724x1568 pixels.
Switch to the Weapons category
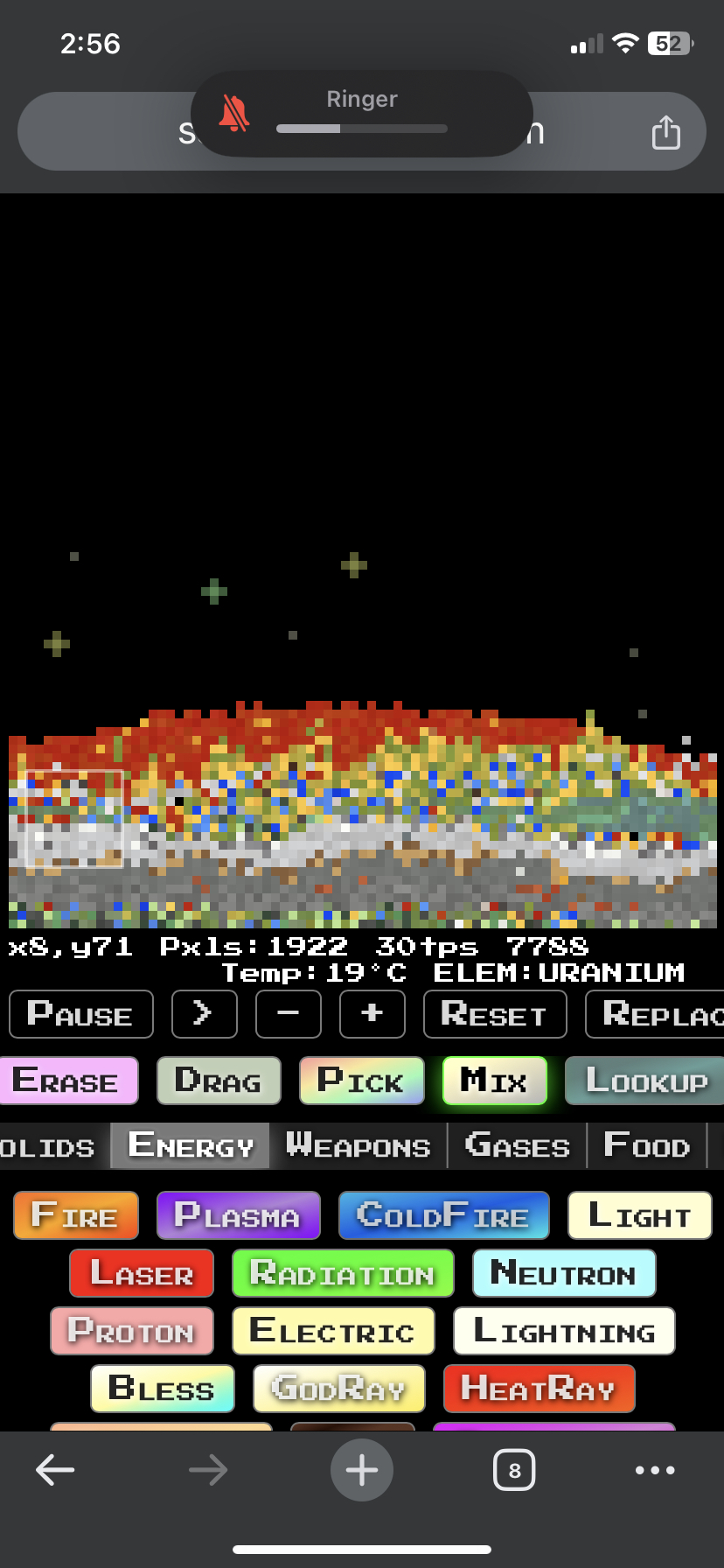click(x=359, y=1145)
